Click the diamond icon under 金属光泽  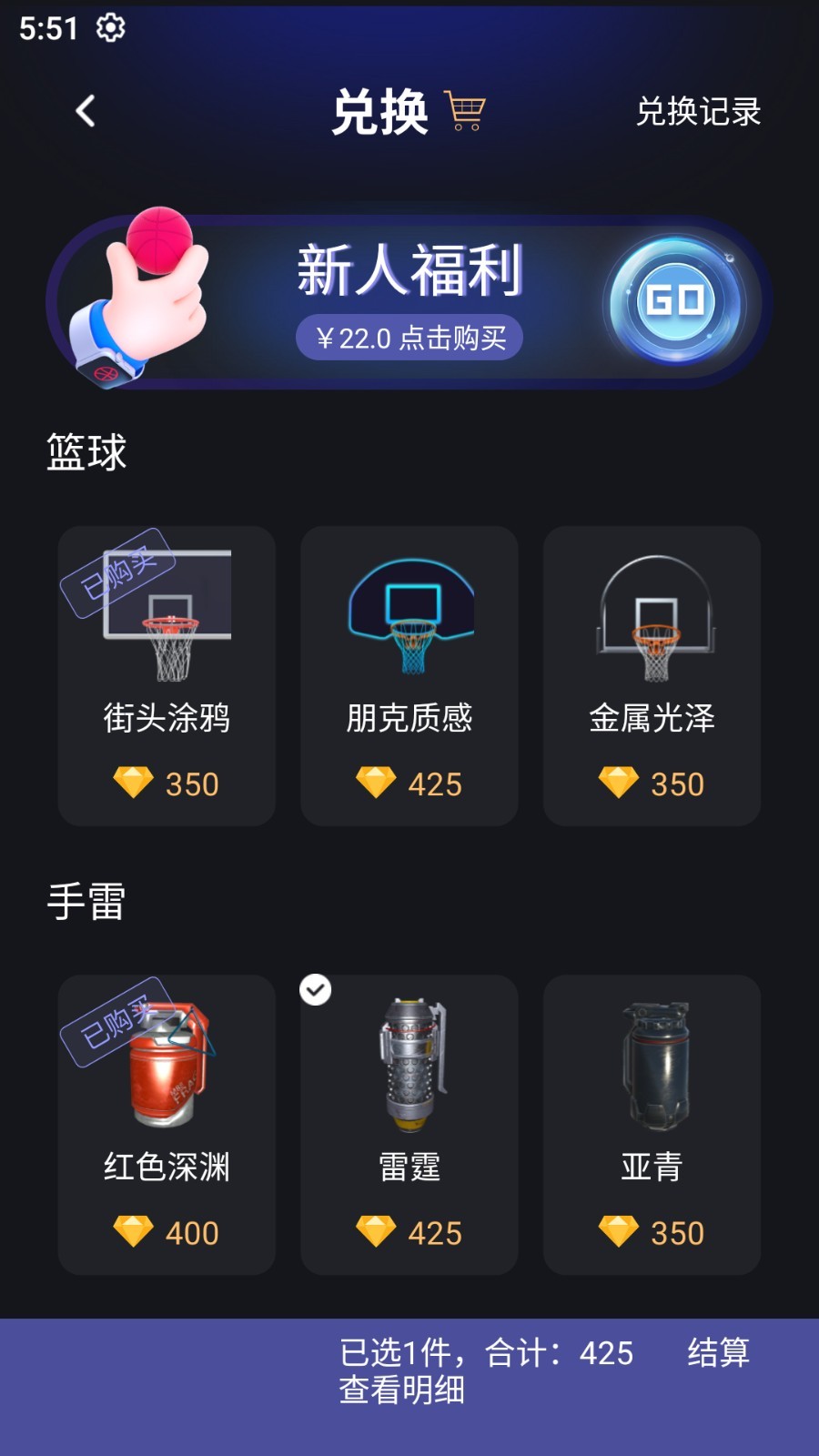(x=621, y=784)
